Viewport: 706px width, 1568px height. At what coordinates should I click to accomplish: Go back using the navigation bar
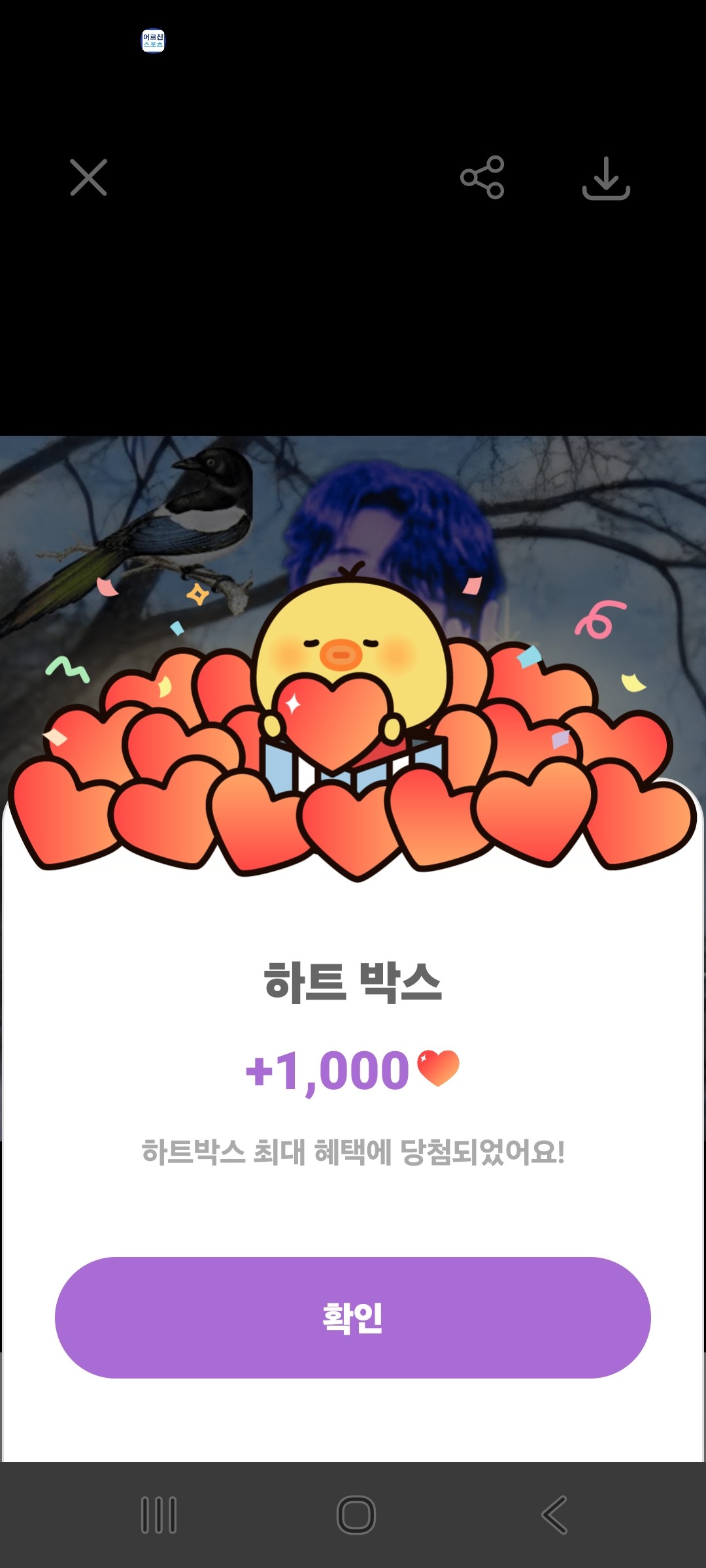pyautogui.click(x=554, y=1514)
